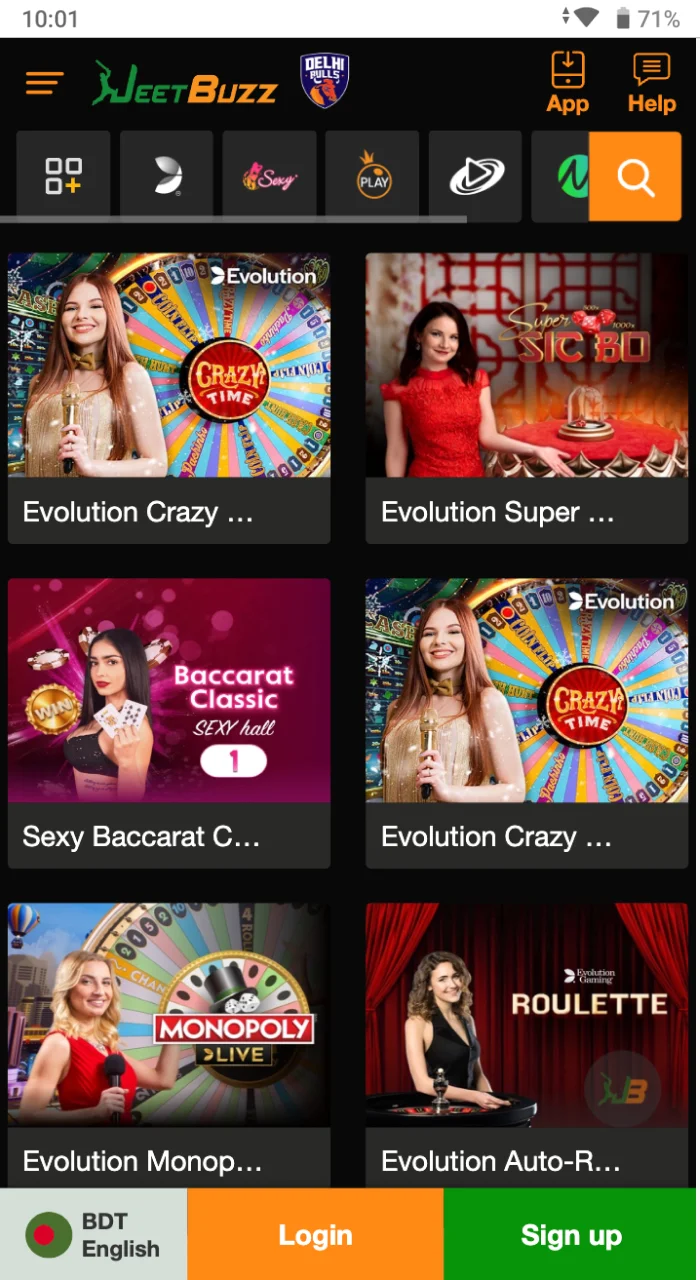Filter by the Pragmatic Play provider
The width and height of the screenshot is (700, 1280).
(x=374, y=177)
